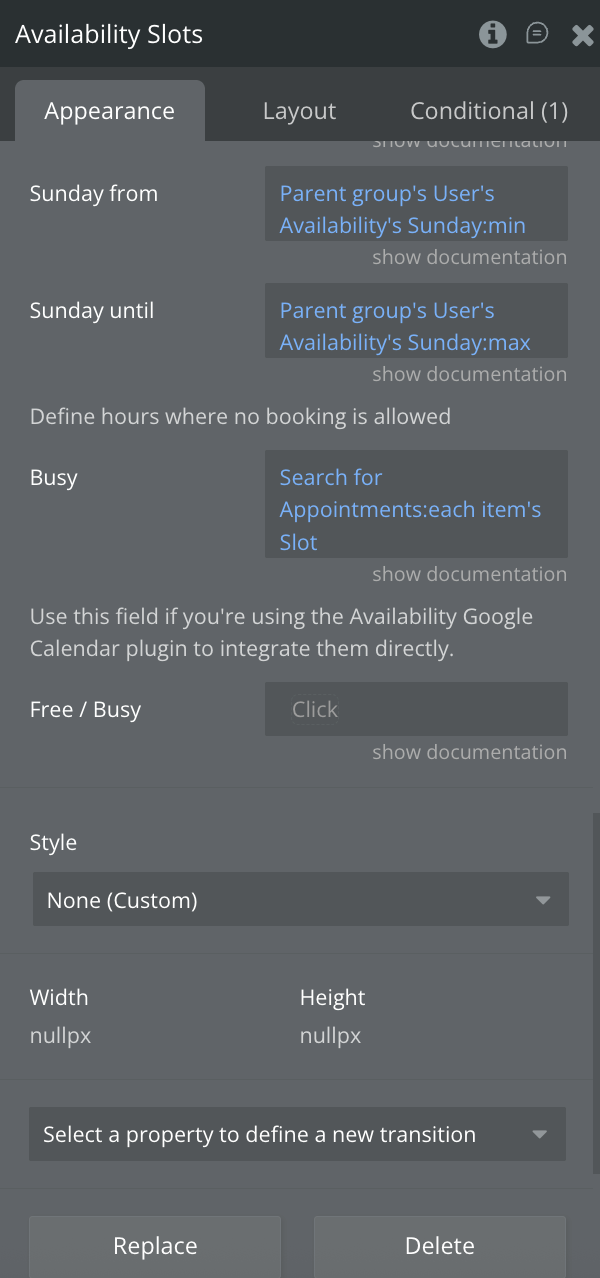Select the Appearance tab
The image size is (600, 1278).
coord(110,111)
